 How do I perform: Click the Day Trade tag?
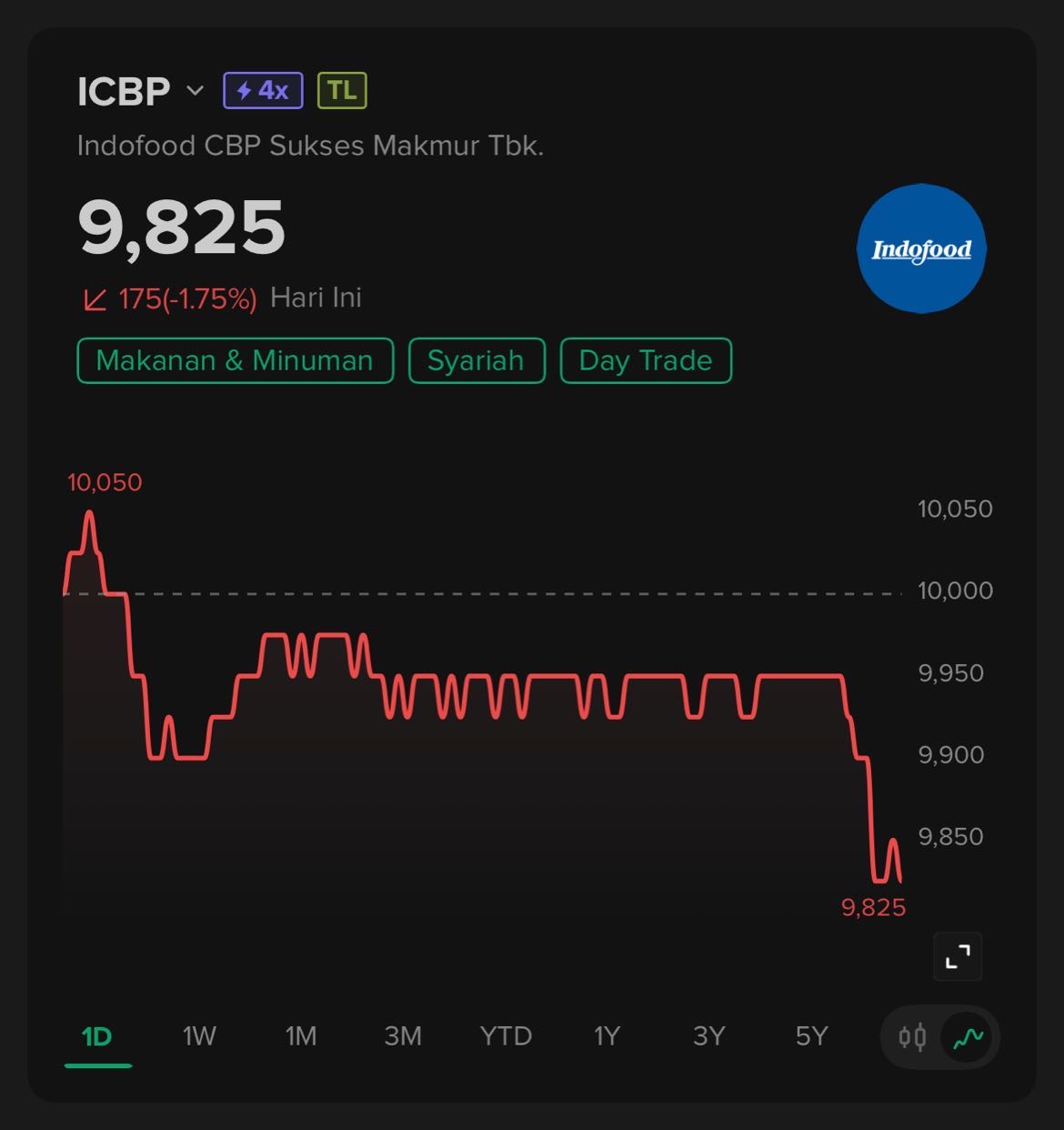click(646, 360)
